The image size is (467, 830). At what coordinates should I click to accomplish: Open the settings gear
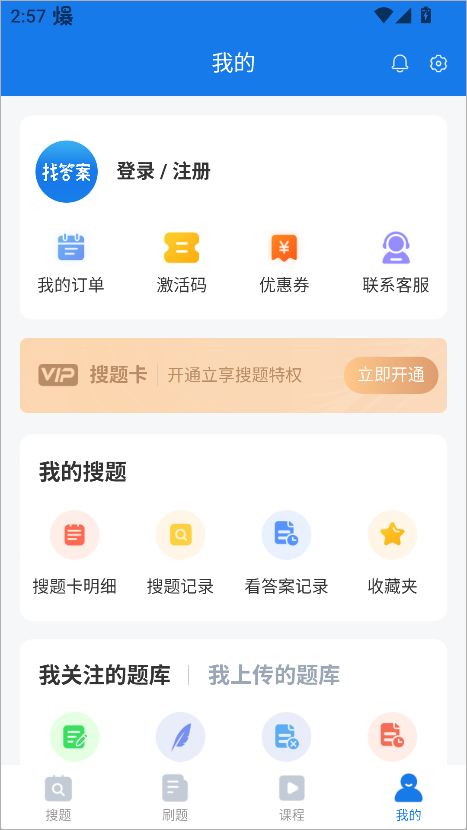tap(438, 64)
